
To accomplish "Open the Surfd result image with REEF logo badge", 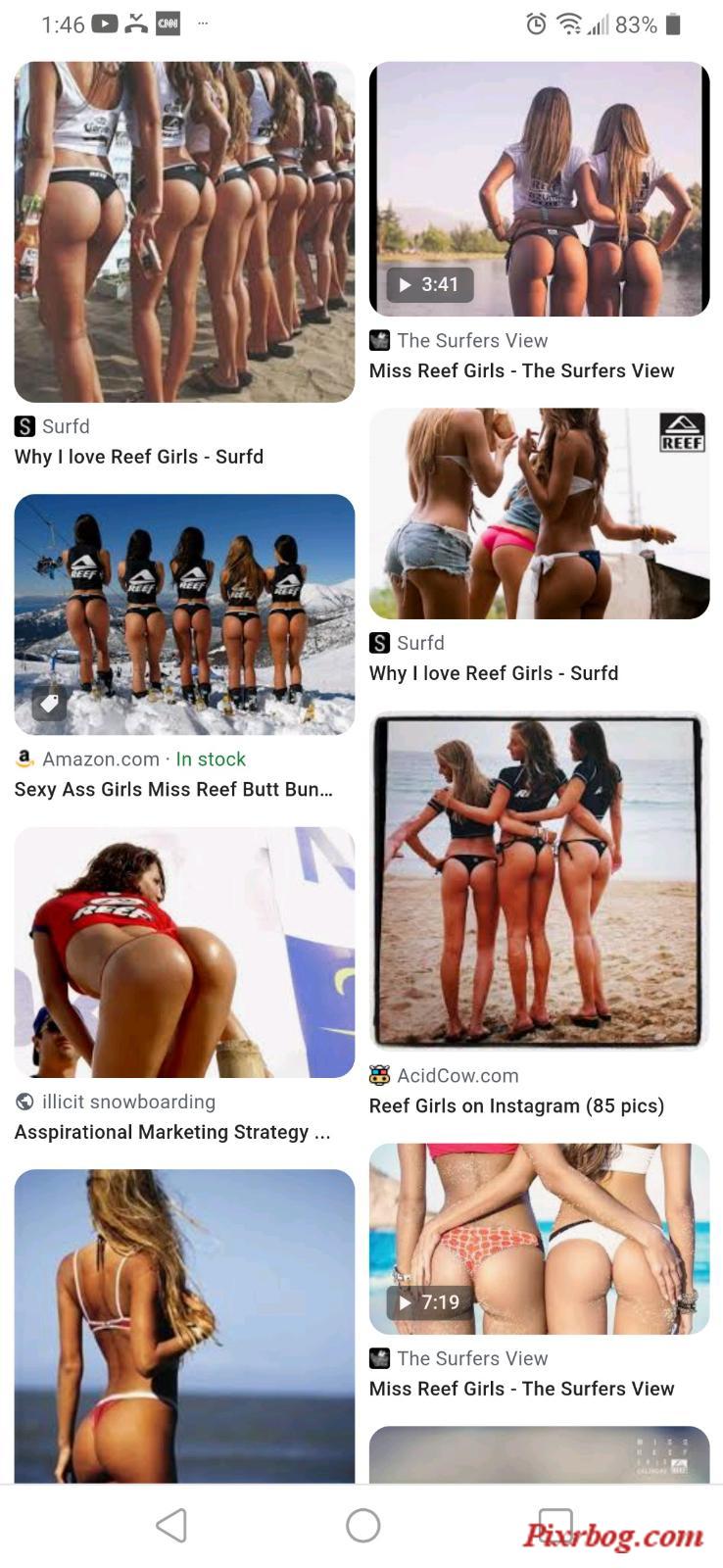I will coord(539,514).
